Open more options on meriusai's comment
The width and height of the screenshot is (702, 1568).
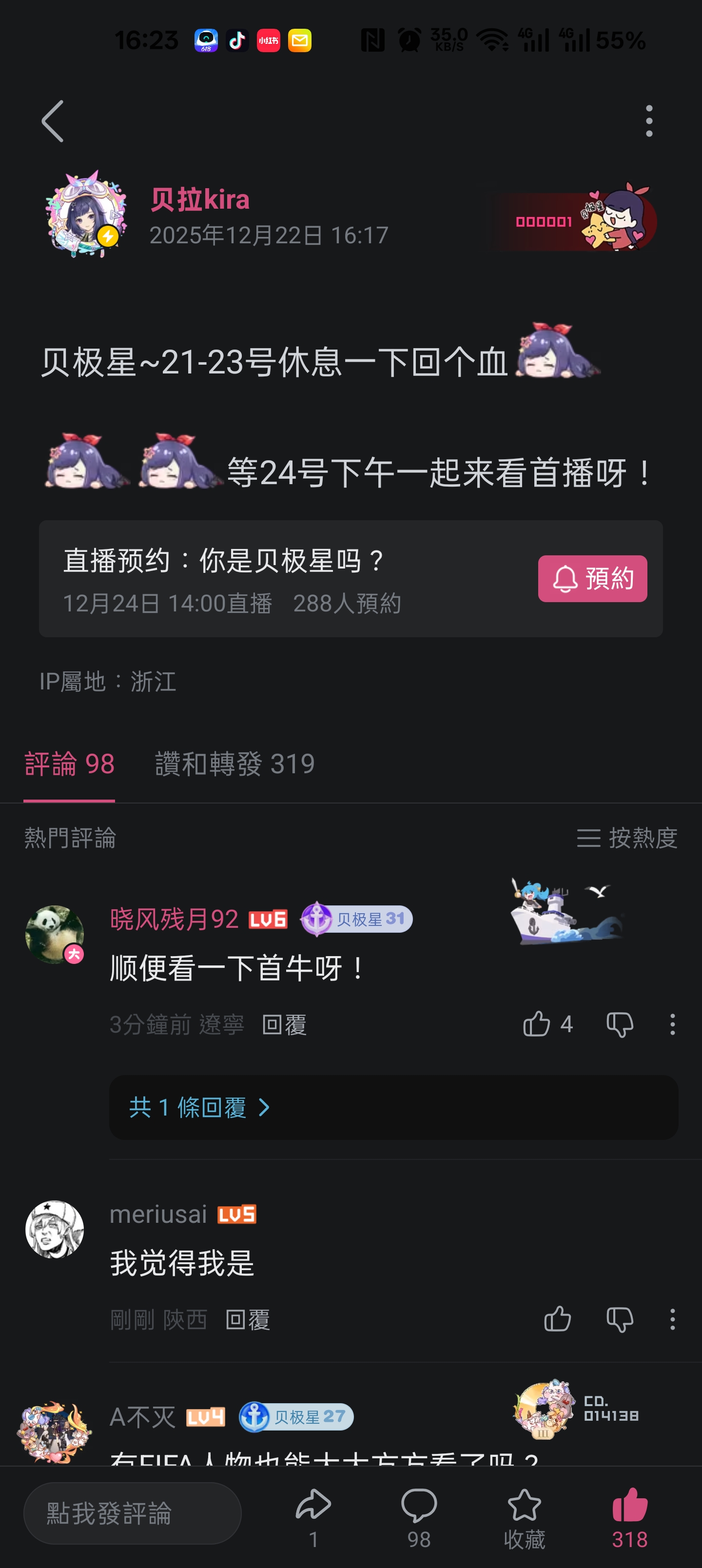(672, 1319)
